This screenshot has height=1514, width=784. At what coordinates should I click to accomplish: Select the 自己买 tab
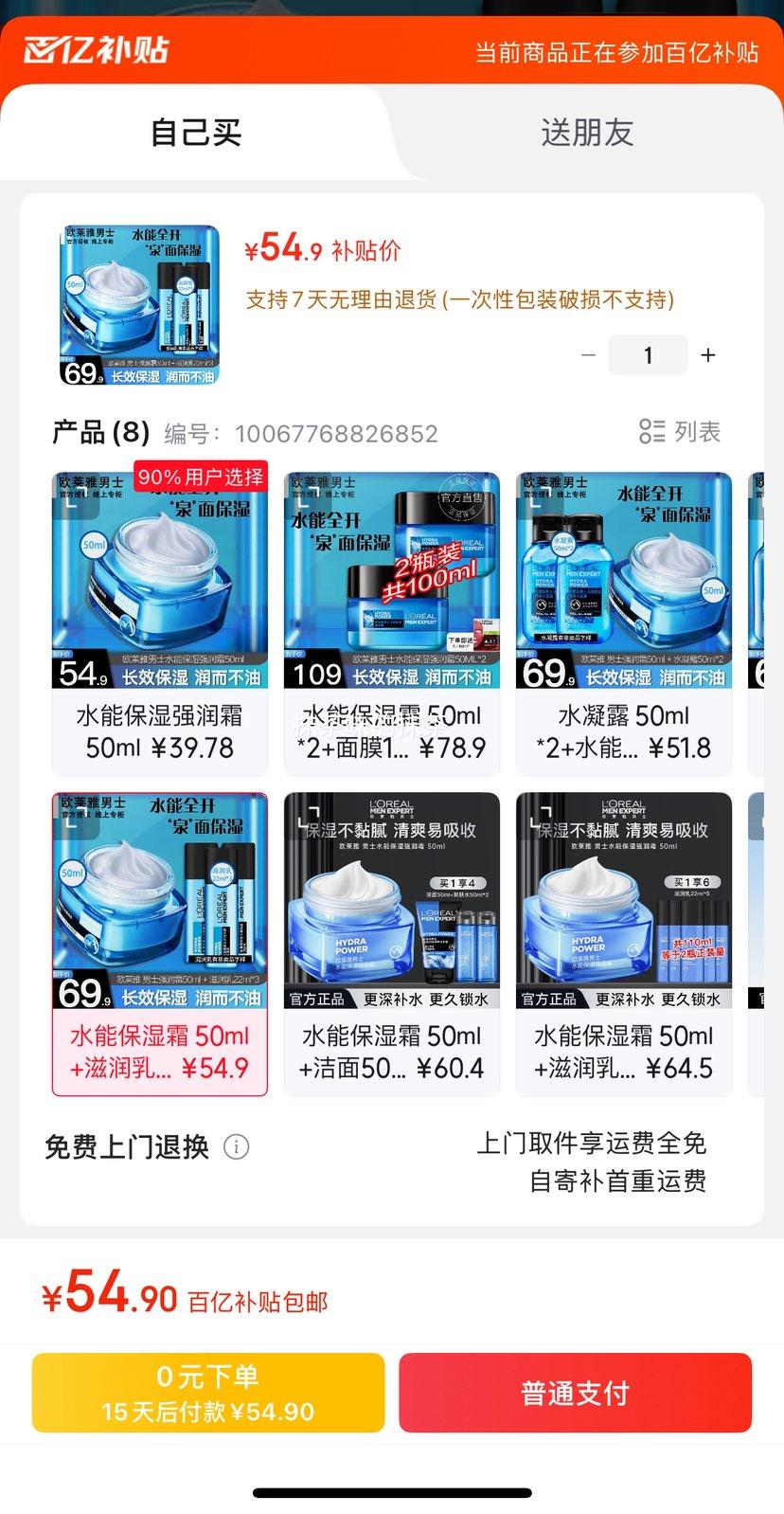click(196, 133)
